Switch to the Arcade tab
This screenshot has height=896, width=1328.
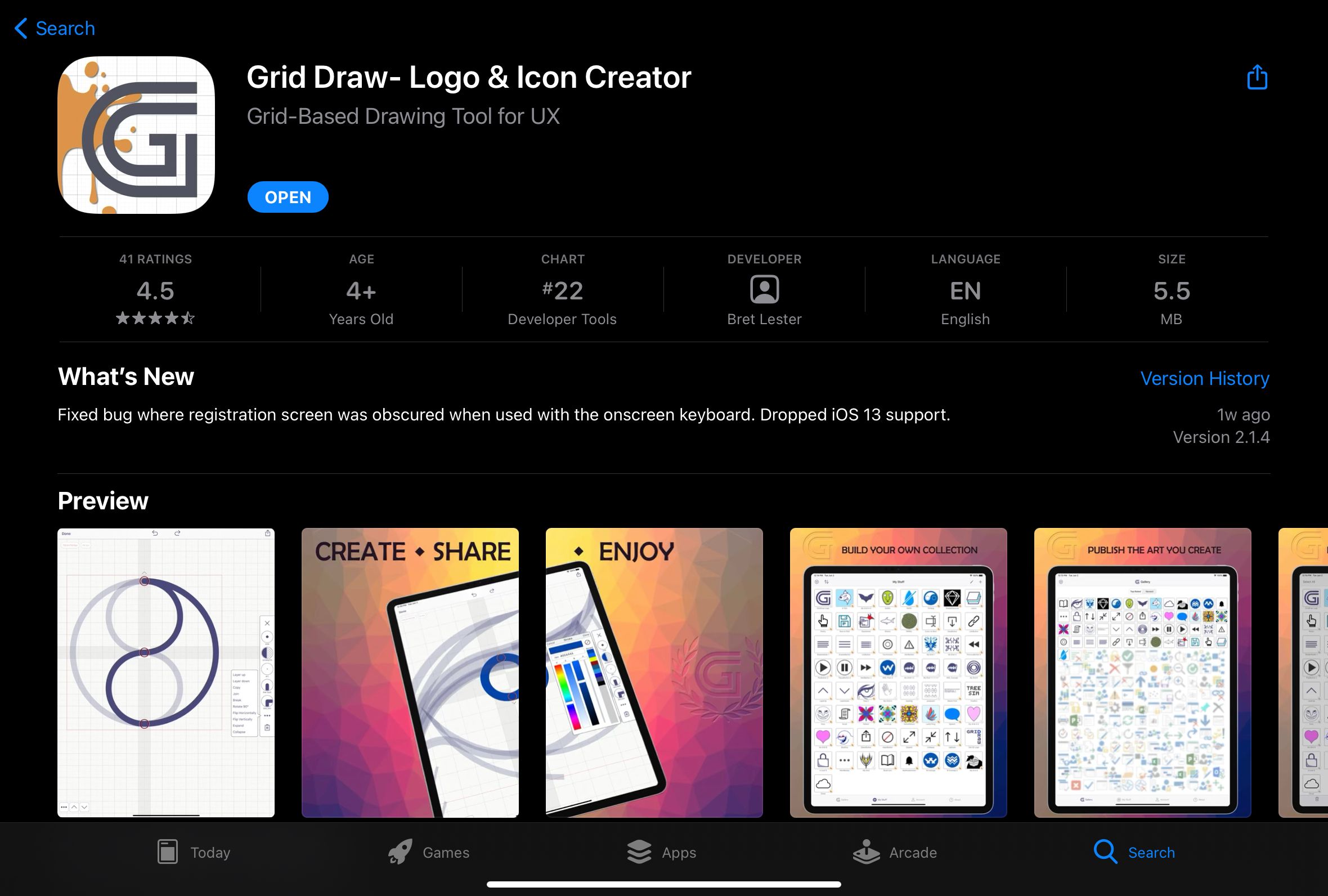tap(895, 852)
